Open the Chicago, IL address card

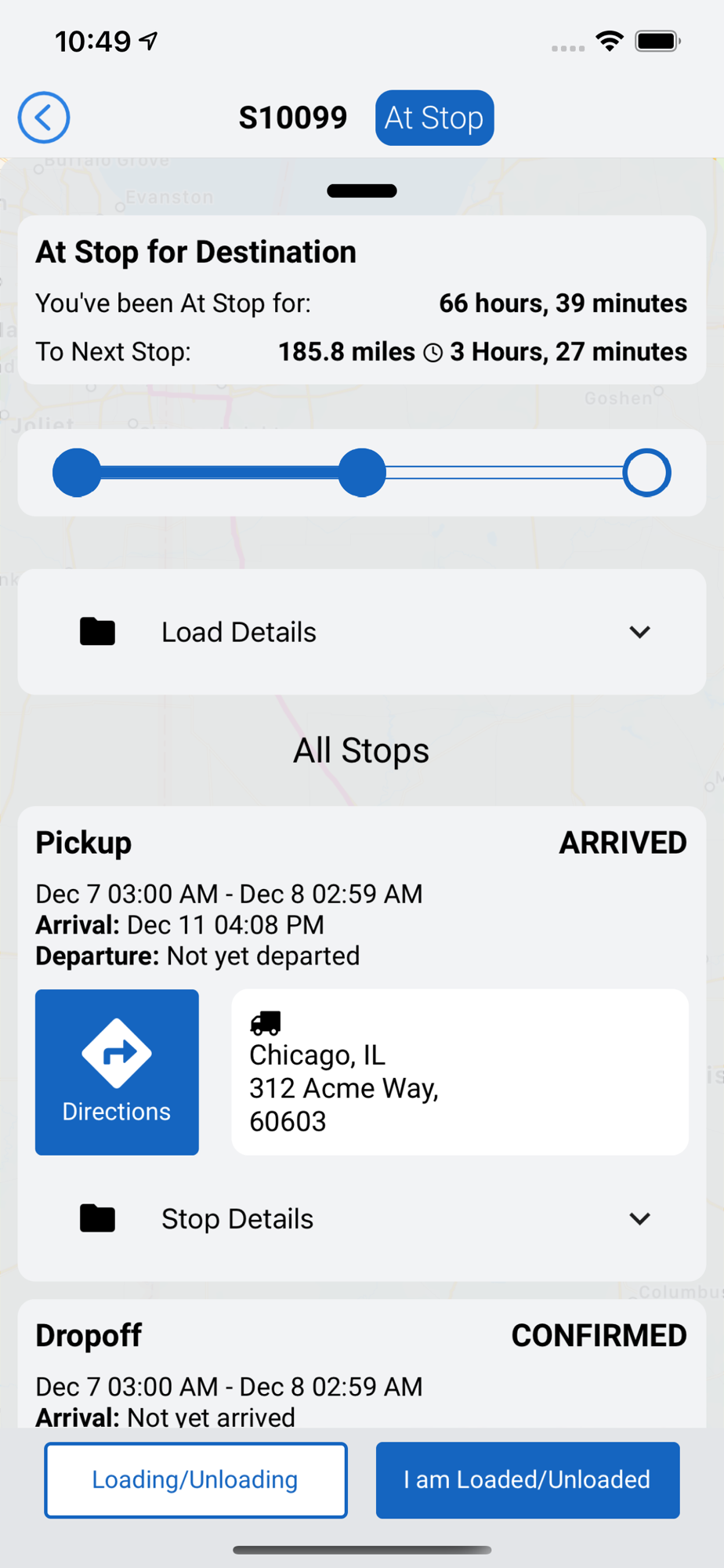click(x=460, y=1072)
